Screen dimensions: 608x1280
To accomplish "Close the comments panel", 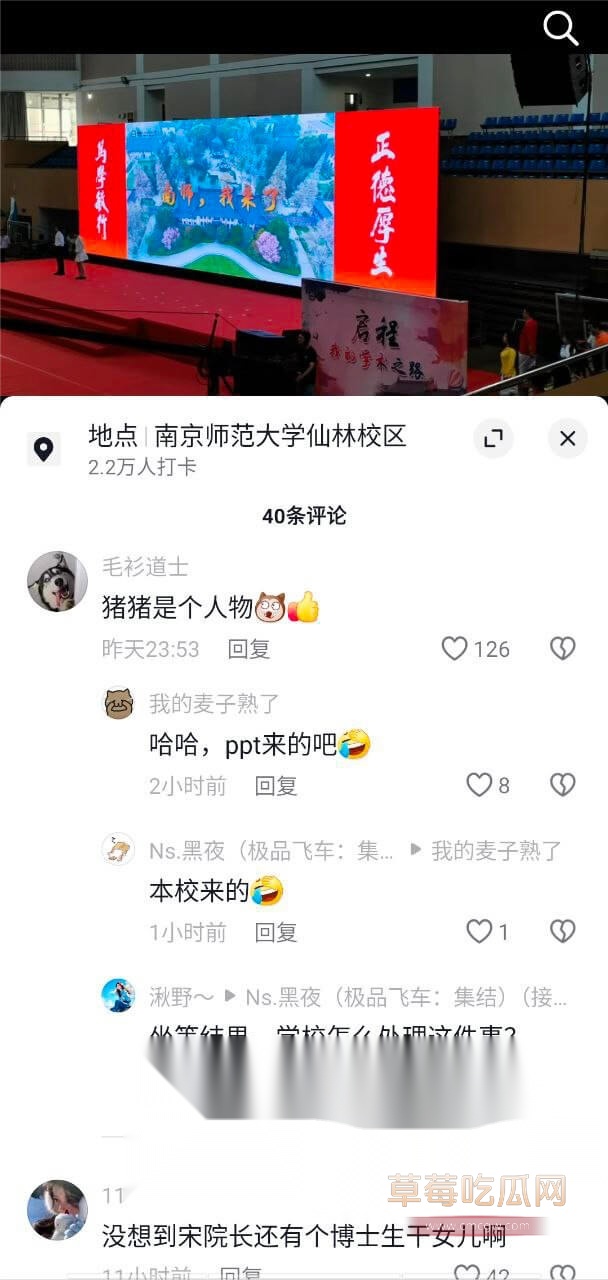I will coord(567,438).
